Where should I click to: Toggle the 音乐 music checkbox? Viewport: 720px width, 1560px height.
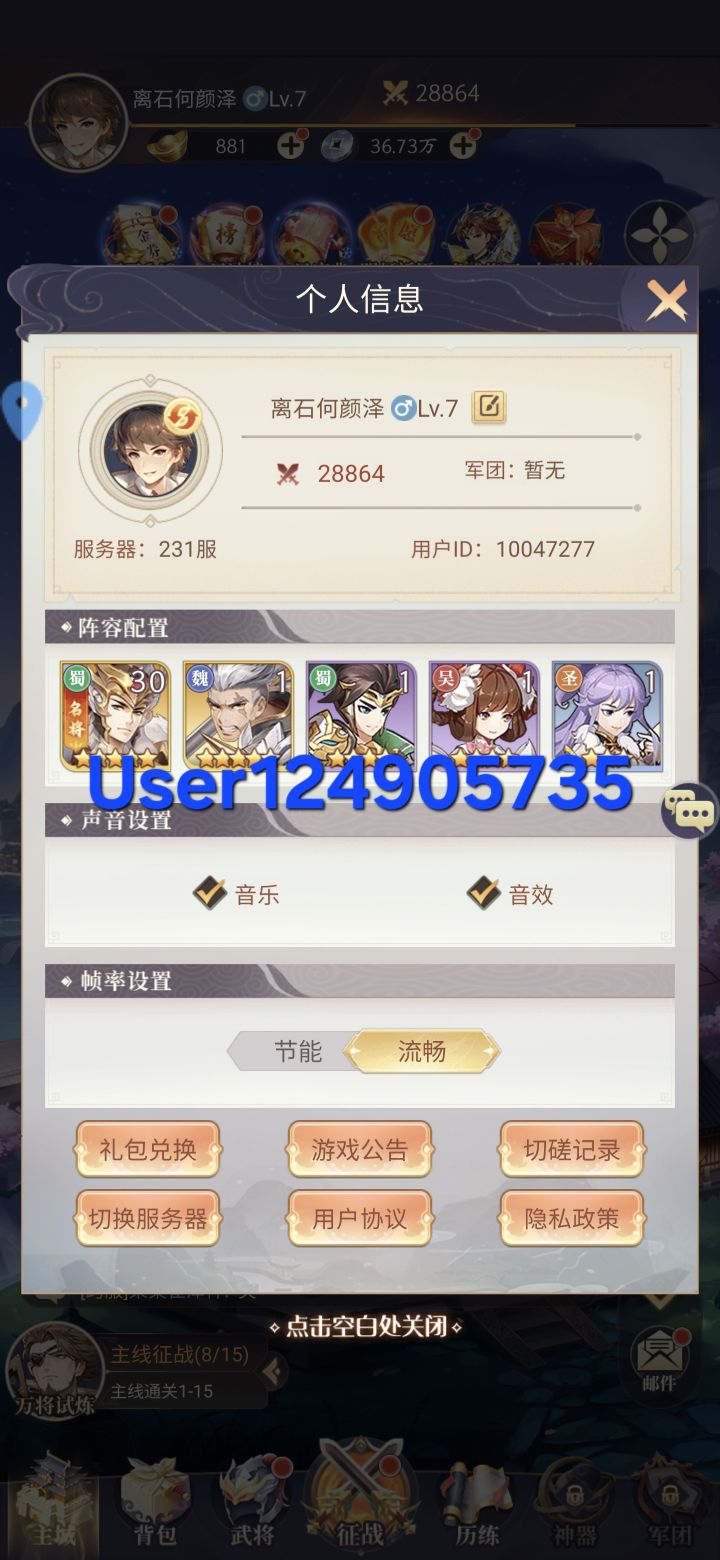coord(208,891)
